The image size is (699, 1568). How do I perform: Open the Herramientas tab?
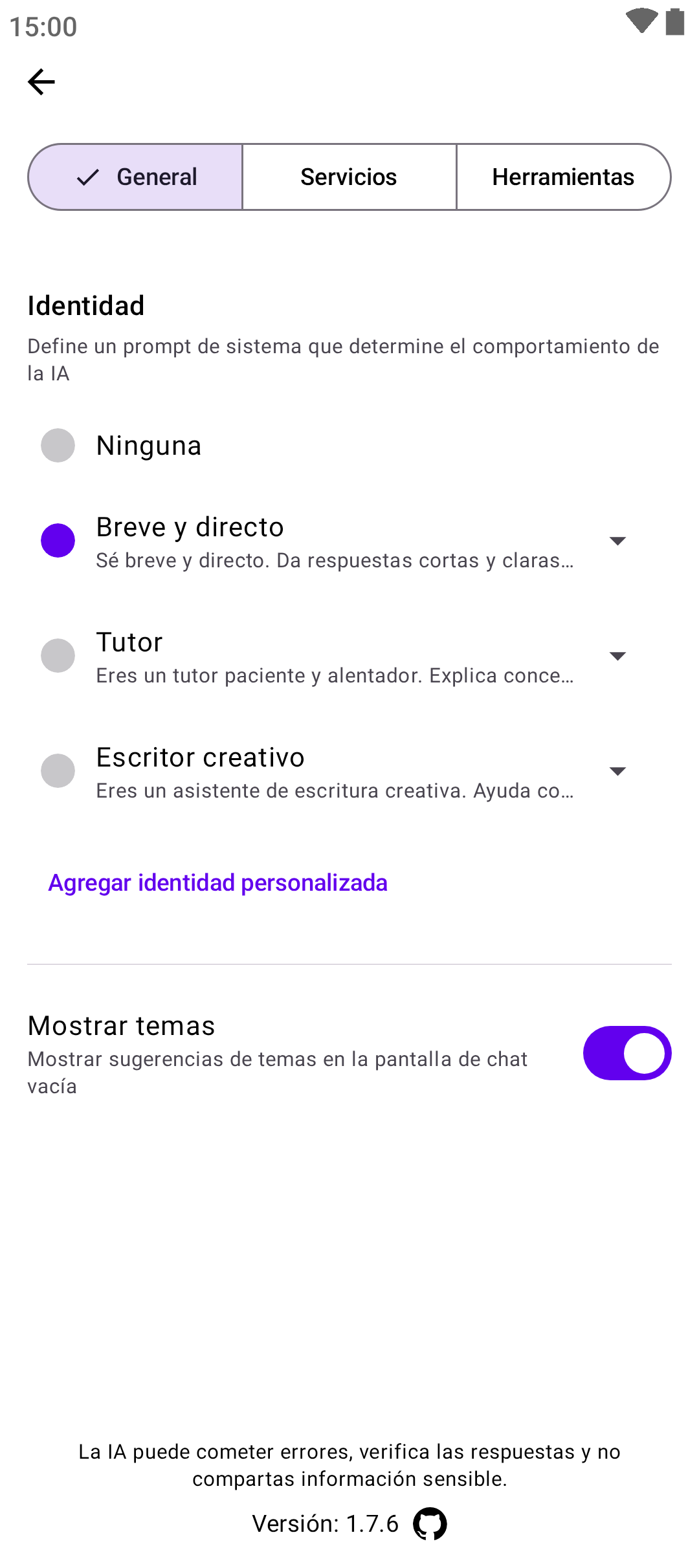563,177
